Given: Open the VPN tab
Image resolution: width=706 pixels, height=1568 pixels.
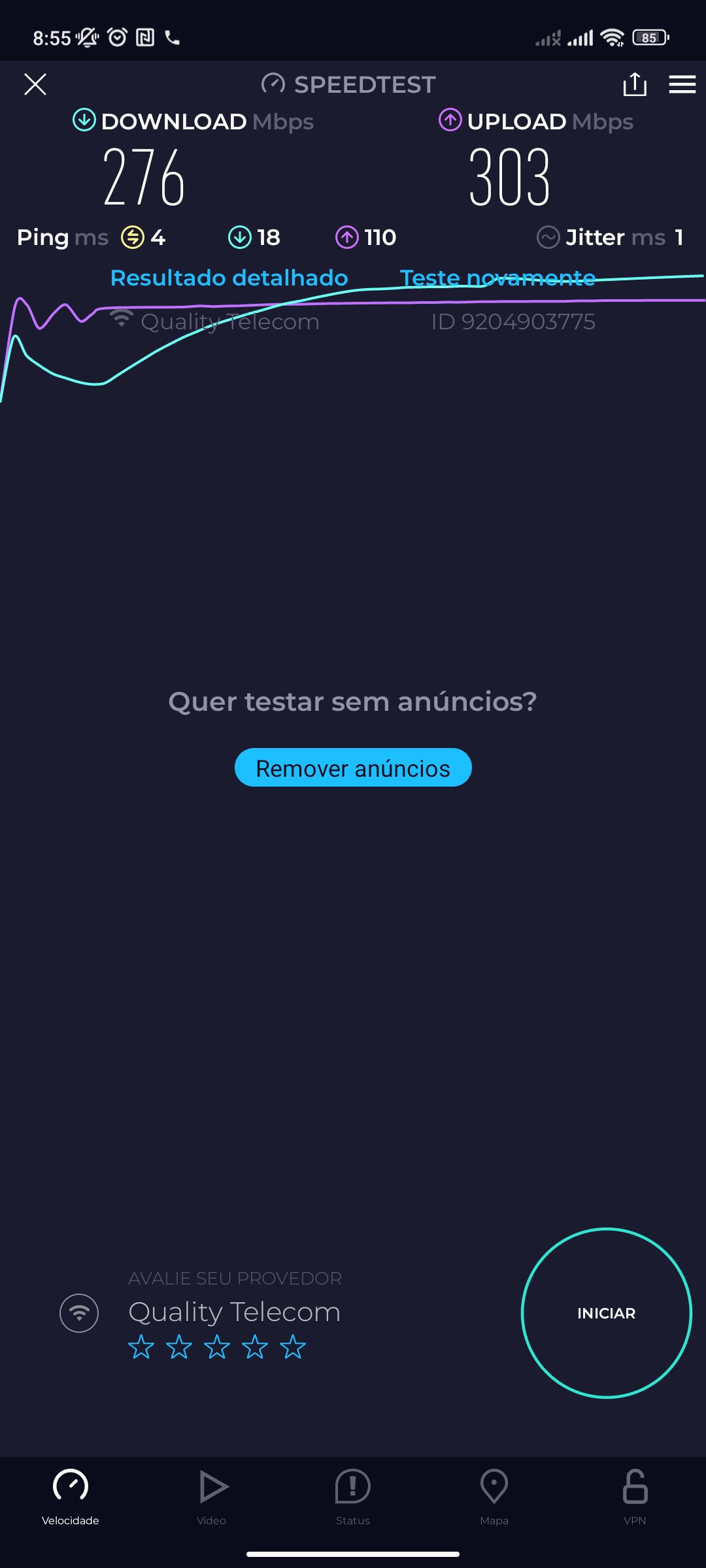Looking at the screenshot, I should click(635, 1496).
